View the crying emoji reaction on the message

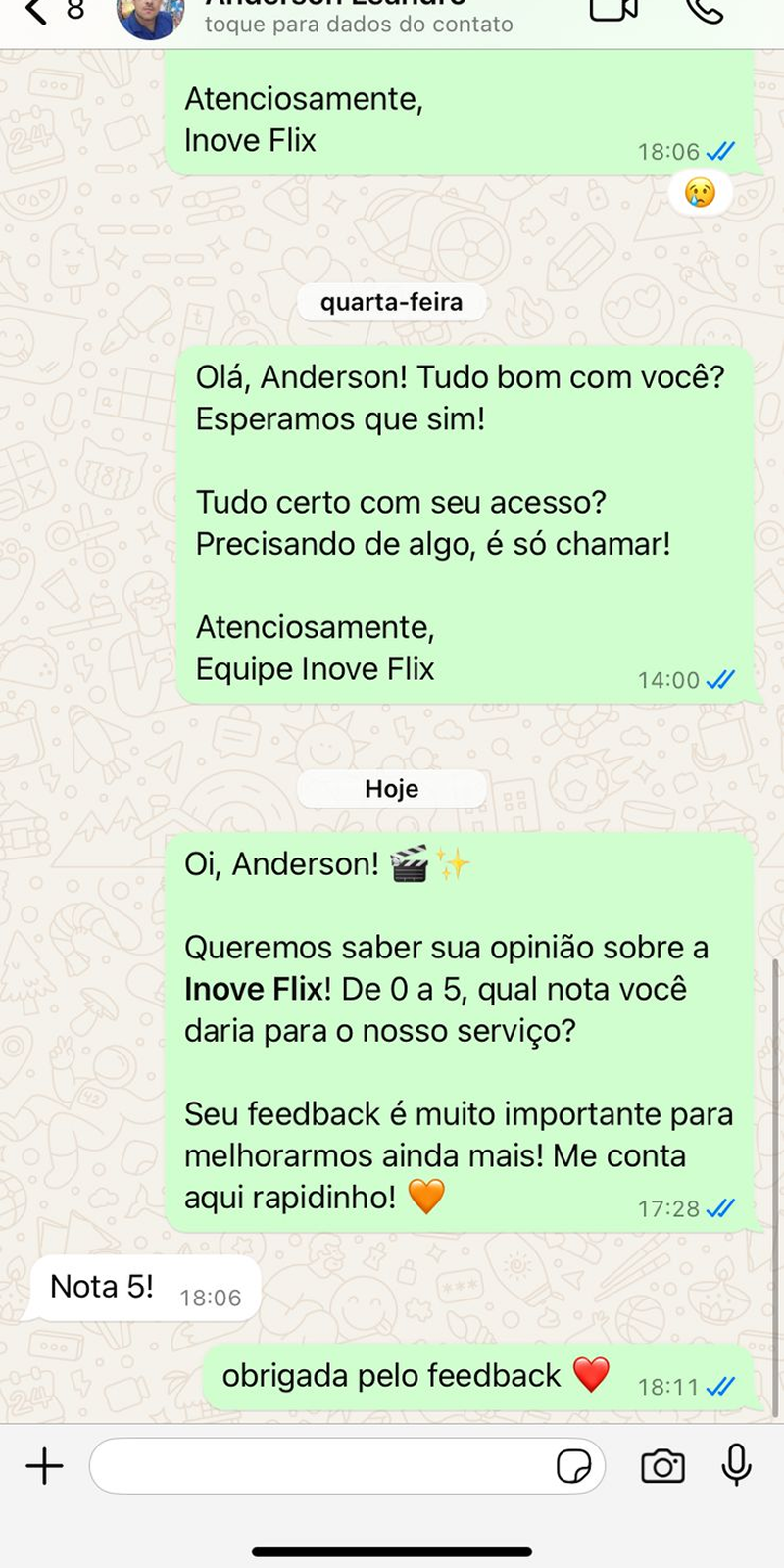pyautogui.click(x=700, y=193)
